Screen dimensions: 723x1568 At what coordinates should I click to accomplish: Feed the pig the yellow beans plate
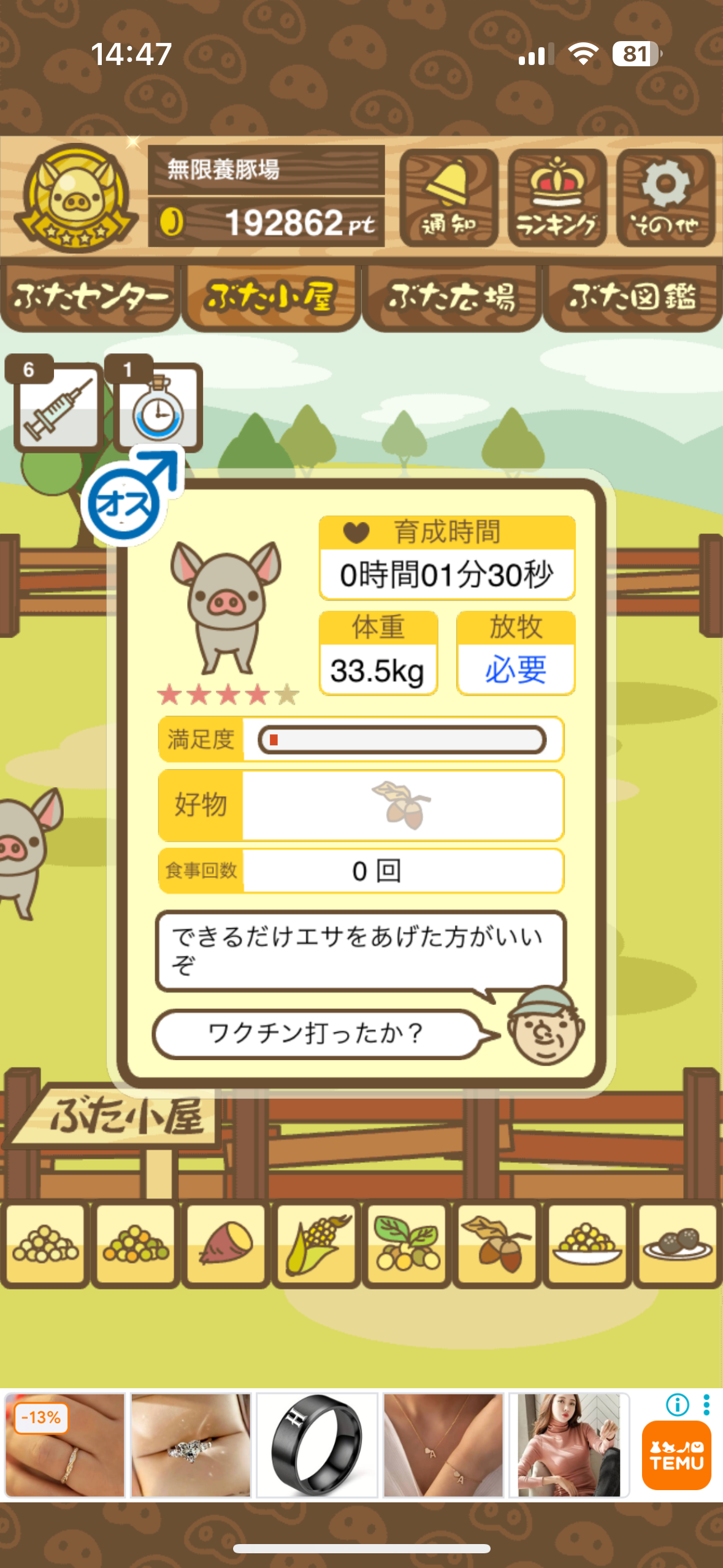click(587, 1244)
